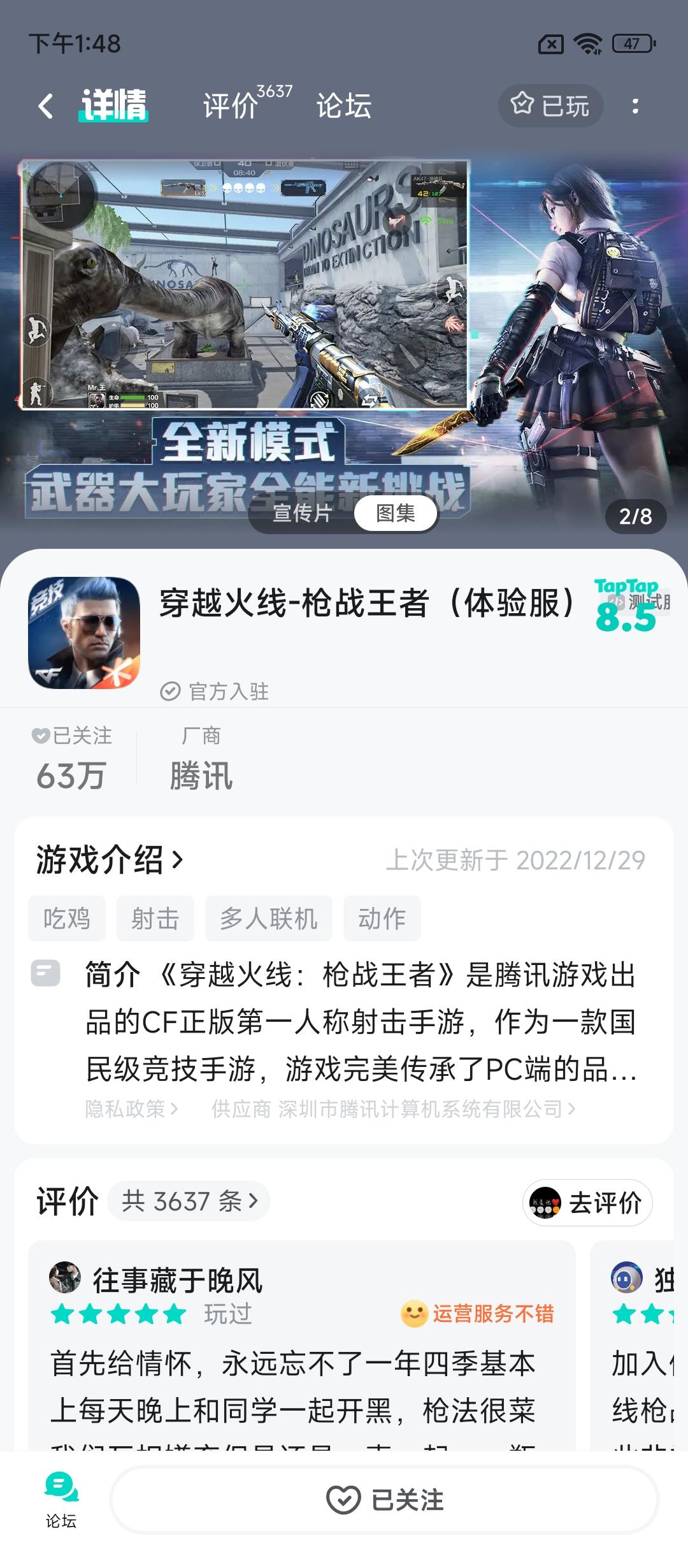This screenshot has width=688, height=1568.
Task: Expand the full review list 共 3637 条
Action: coord(188,1201)
